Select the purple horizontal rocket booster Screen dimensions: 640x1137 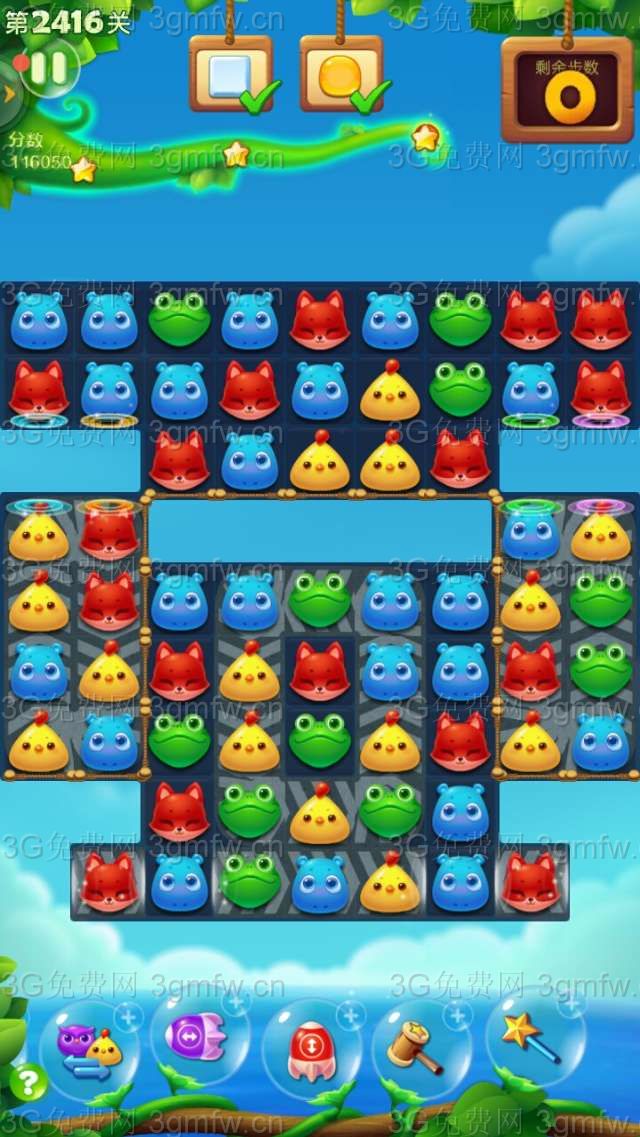197,1038
